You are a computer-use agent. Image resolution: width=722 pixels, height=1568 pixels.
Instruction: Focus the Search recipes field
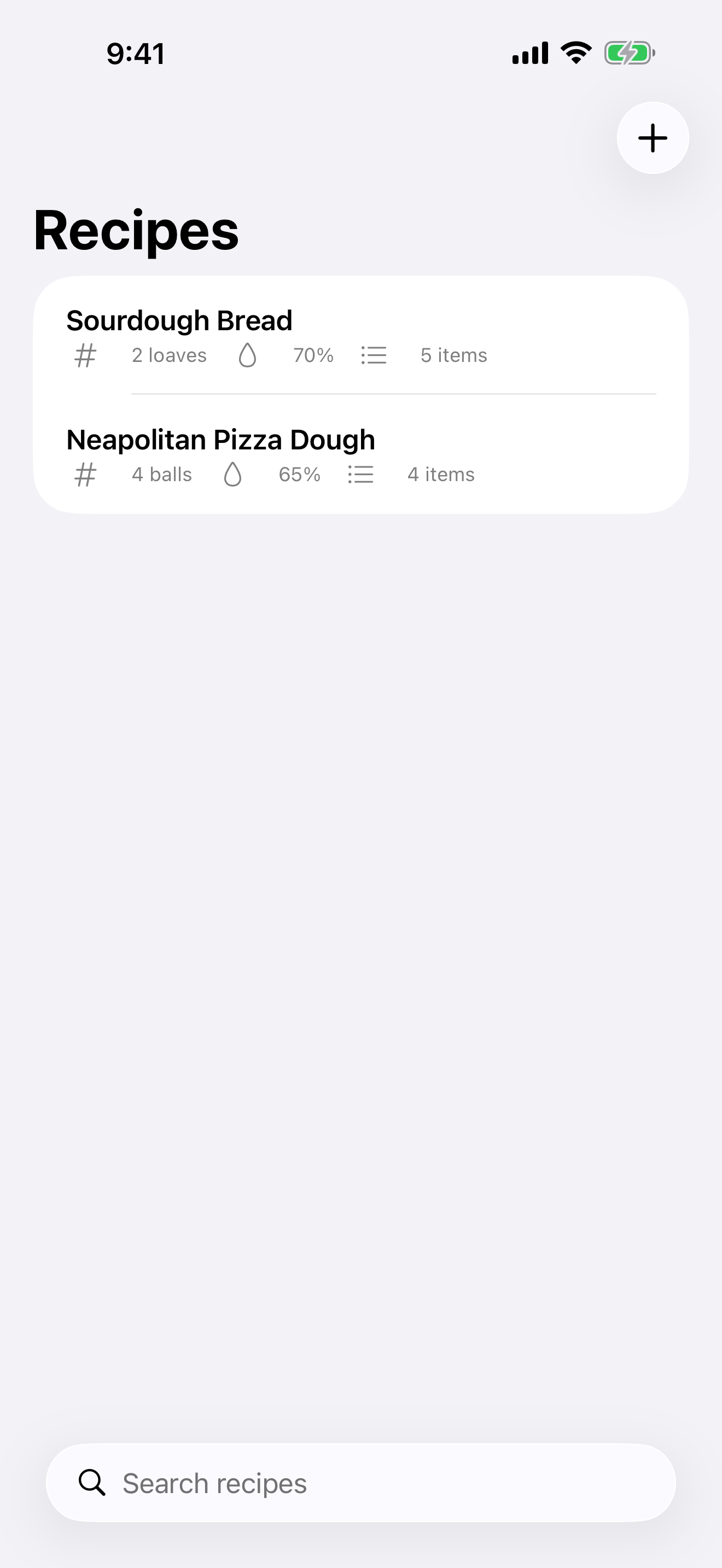pyautogui.click(x=360, y=1483)
